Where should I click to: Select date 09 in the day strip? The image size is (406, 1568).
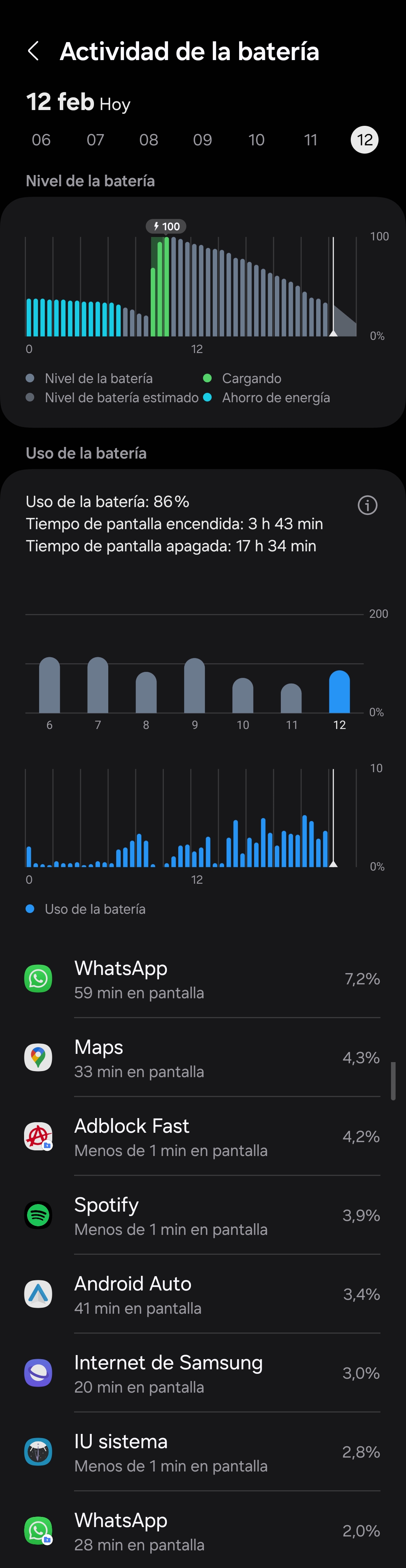202,140
